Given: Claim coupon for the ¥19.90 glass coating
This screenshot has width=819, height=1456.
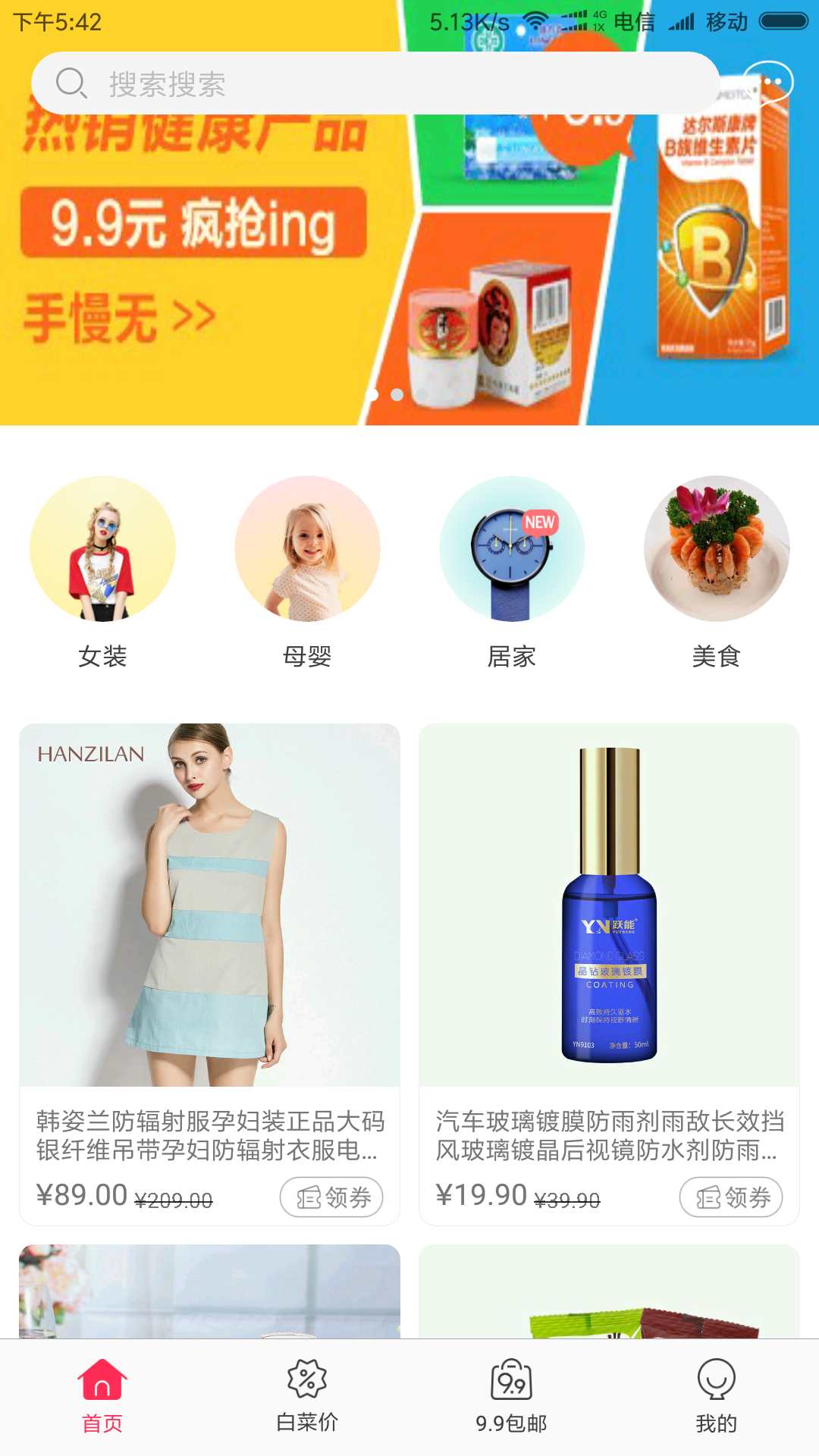Looking at the screenshot, I should click(731, 1197).
